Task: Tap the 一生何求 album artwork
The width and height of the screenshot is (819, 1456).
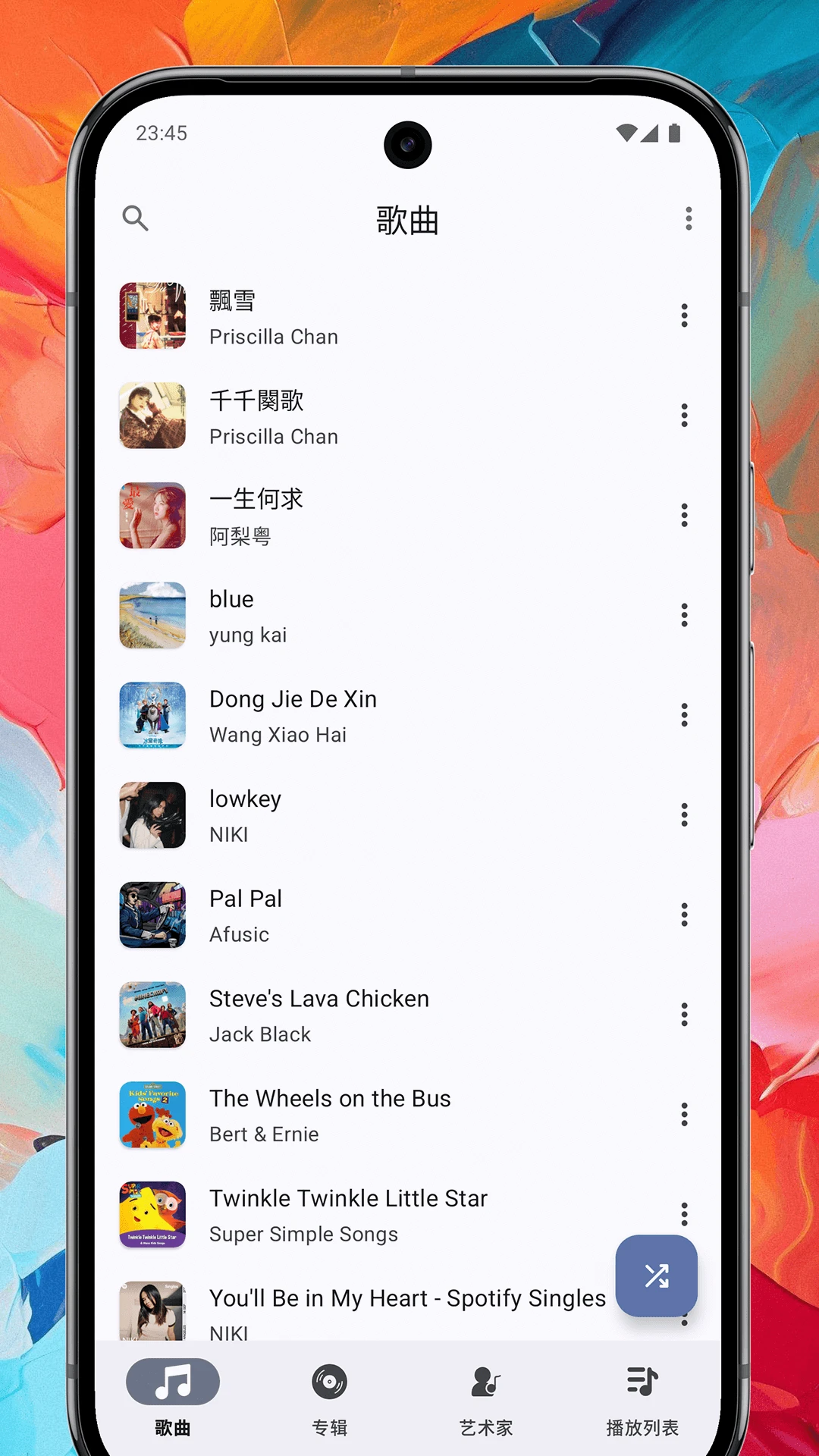Action: (152, 516)
